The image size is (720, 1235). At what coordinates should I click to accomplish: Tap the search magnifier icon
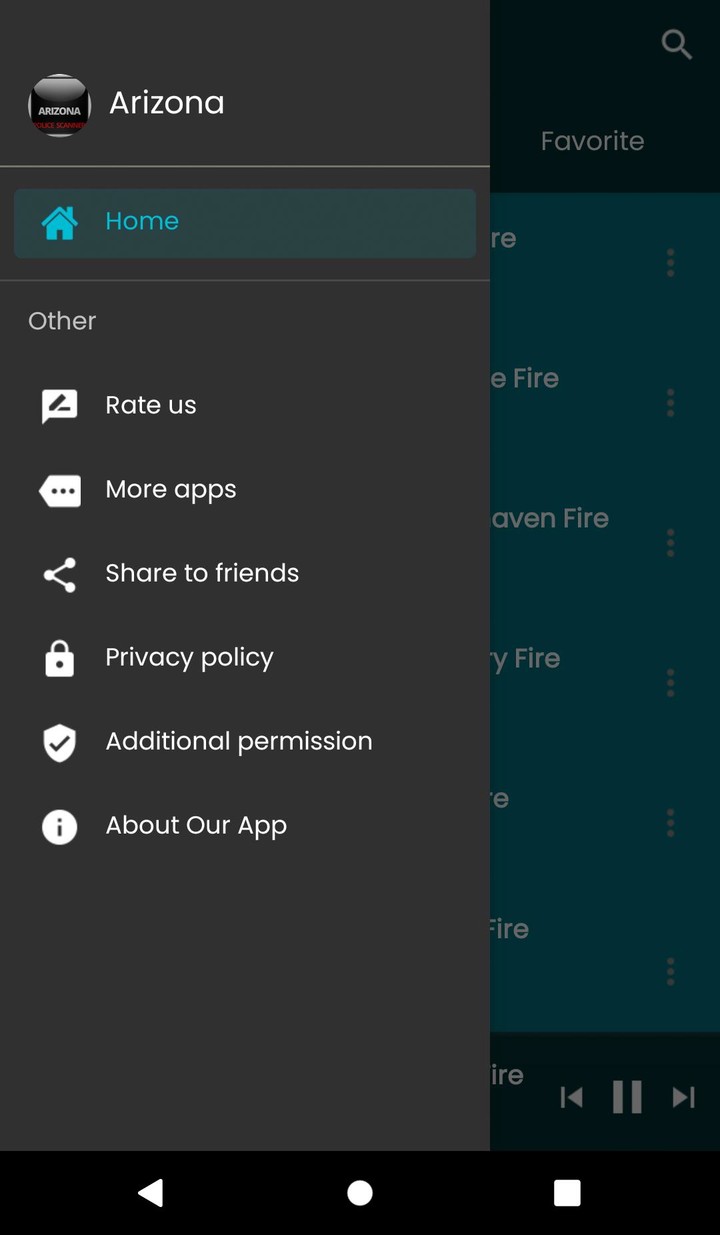click(676, 44)
